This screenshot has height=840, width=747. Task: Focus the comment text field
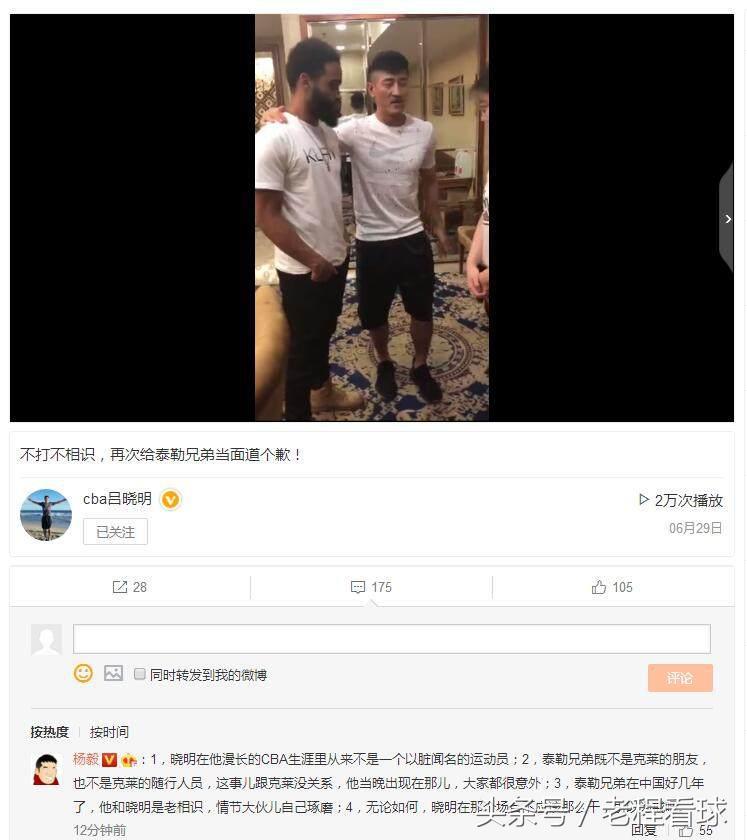point(391,639)
